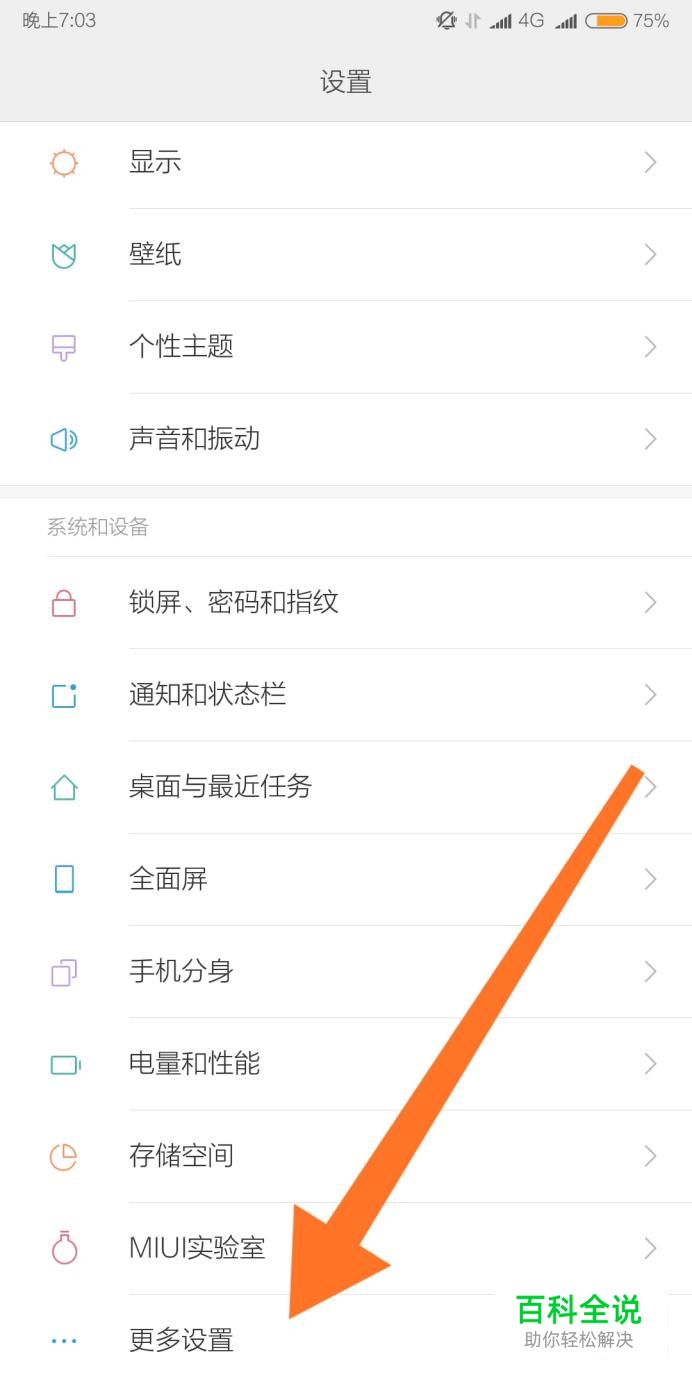
Task: Go to 电量和性能
Action: click(346, 1064)
